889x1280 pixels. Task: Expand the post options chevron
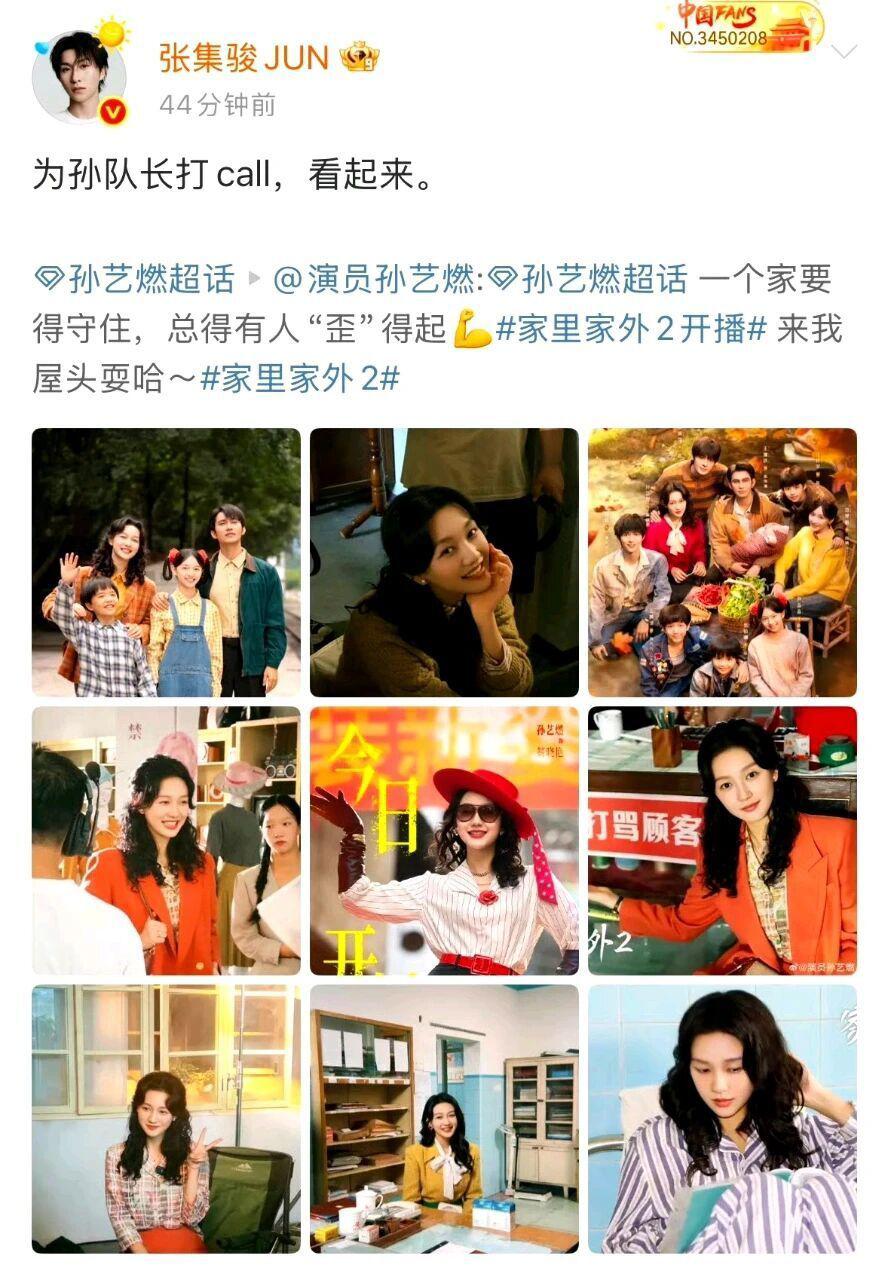click(843, 52)
